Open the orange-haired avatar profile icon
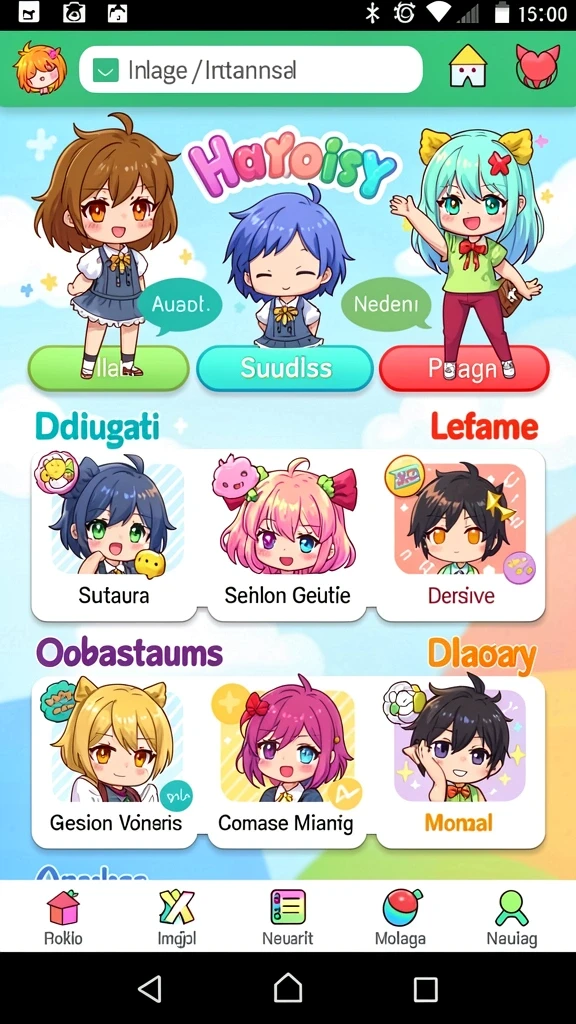Screen dimensions: 576x1024 click(40, 67)
